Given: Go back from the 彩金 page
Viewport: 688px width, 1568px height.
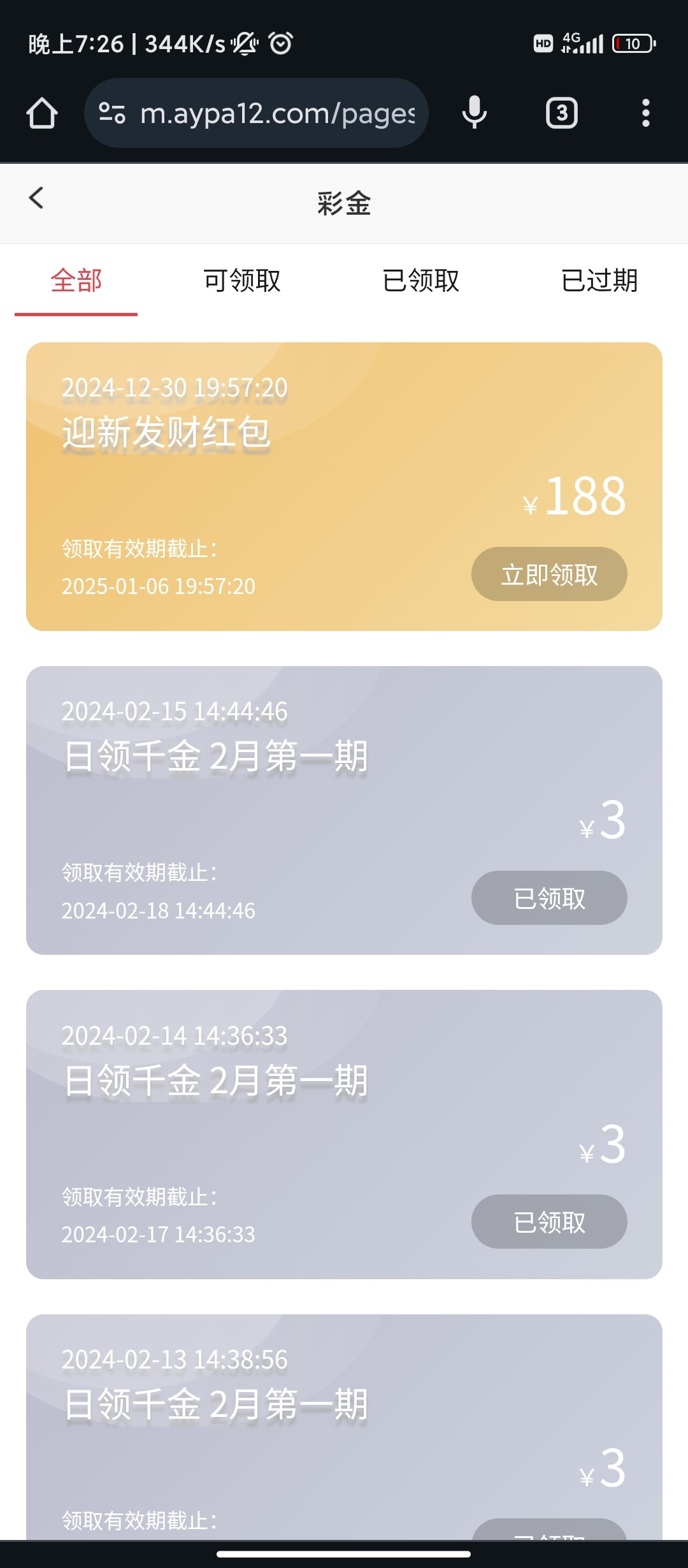Looking at the screenshot, I should [x=36, y=198].
